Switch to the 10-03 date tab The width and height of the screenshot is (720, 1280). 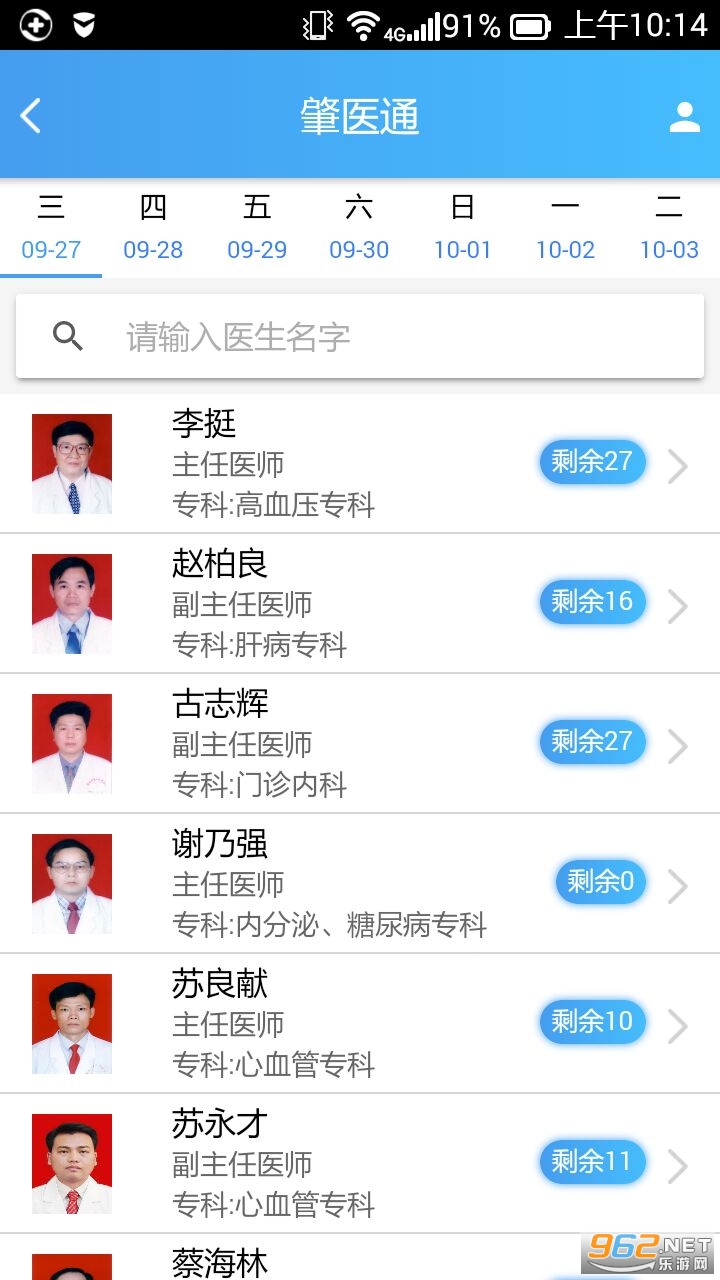pos(669,228)
